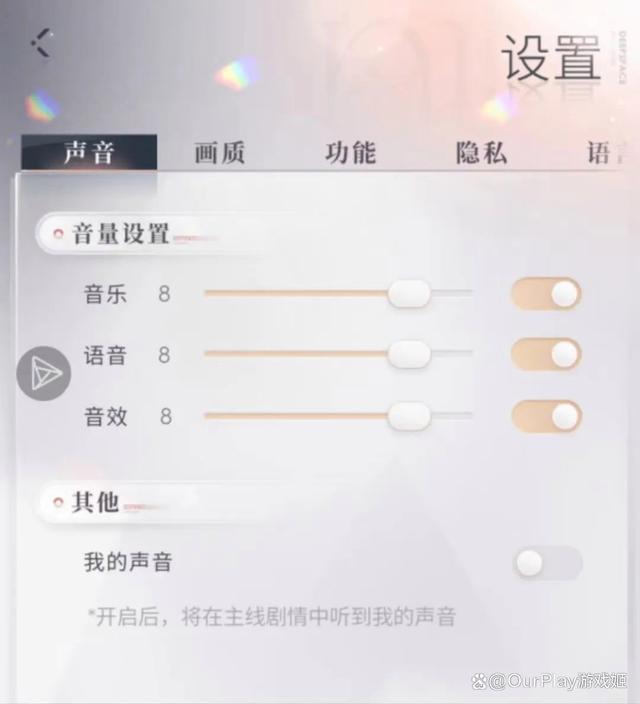640x704 pixels.
Task: Enable the 我的声音 toggle
Action: 546,563
